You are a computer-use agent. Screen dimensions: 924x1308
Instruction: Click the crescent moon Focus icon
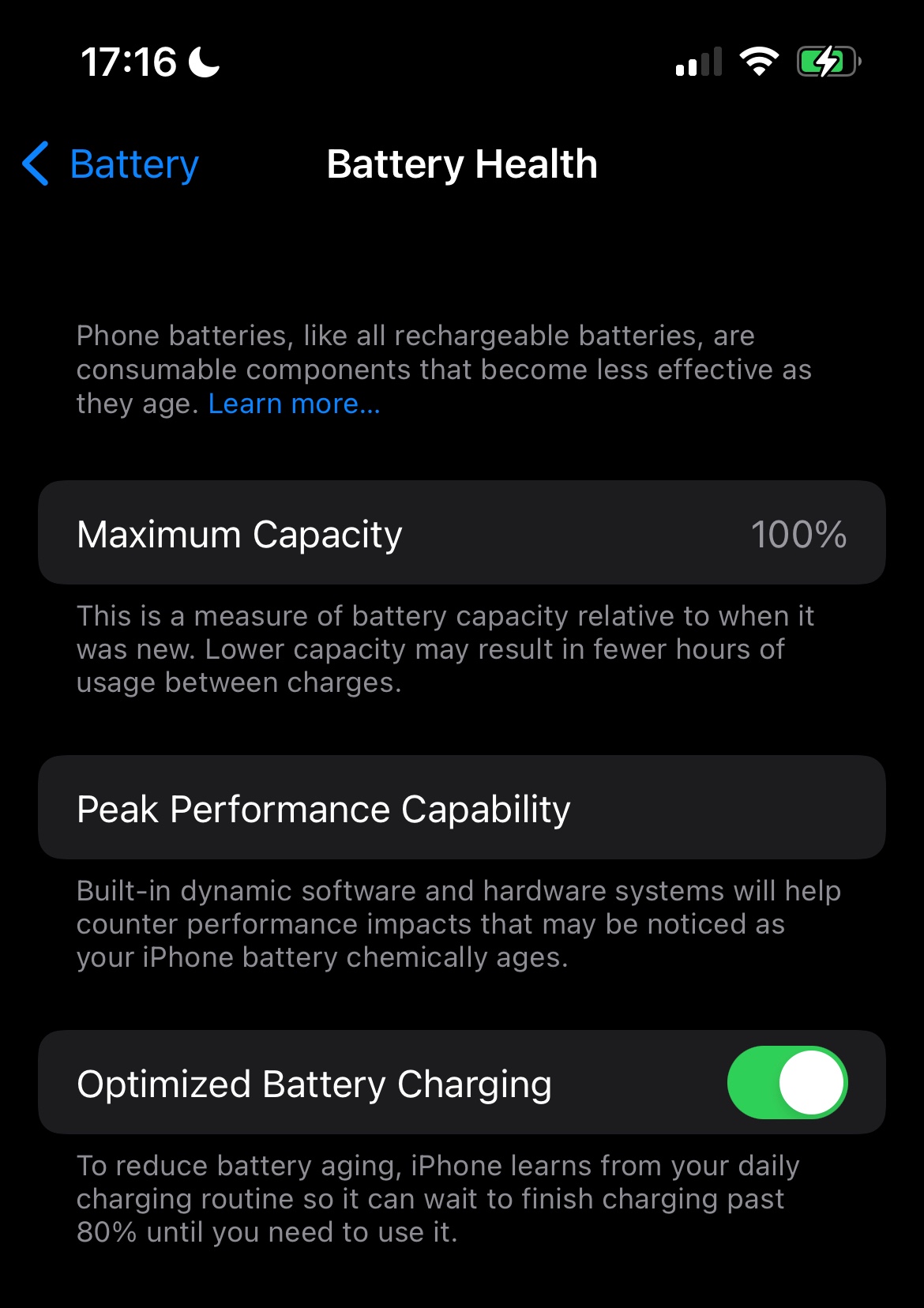click(201, 65)
